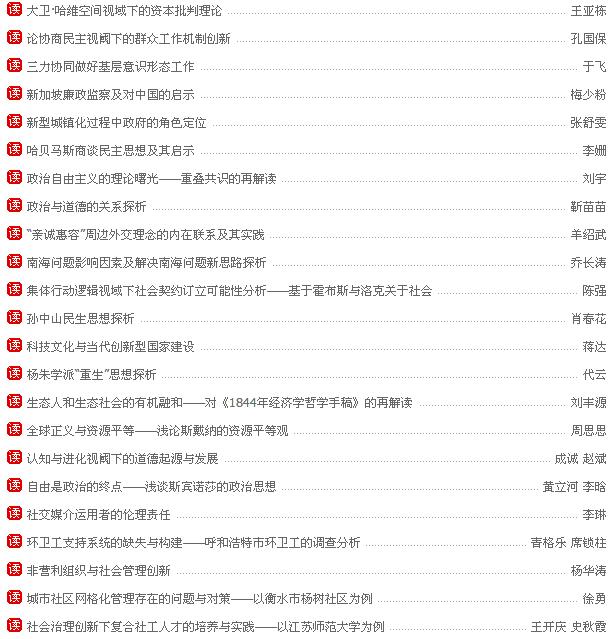
Task: Open 认知与进化视阈下的道德起源与发展
Action: 122,458
